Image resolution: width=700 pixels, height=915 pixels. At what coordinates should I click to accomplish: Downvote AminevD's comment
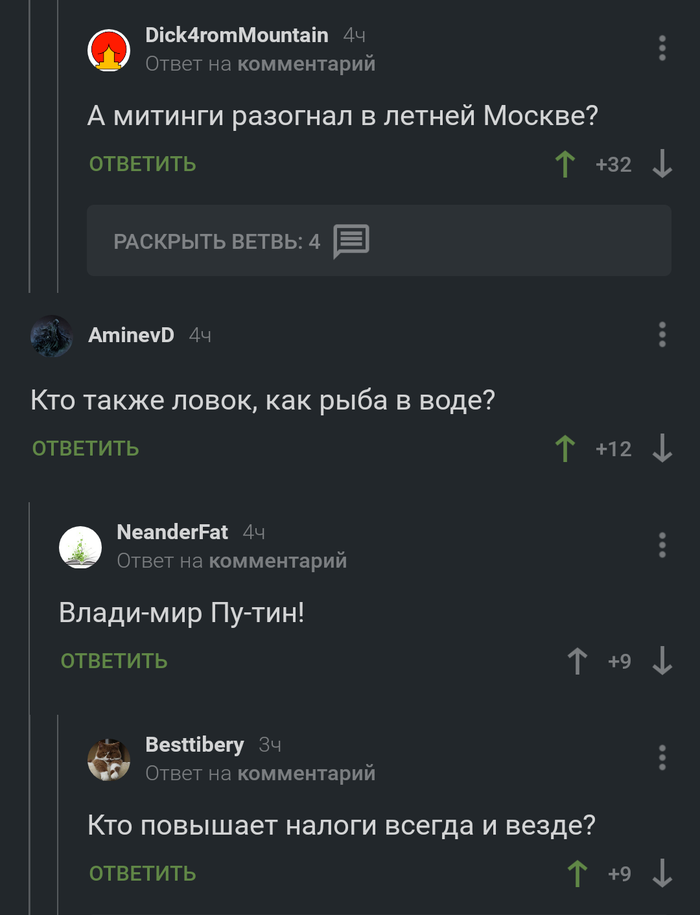click(x=662, y=448)
